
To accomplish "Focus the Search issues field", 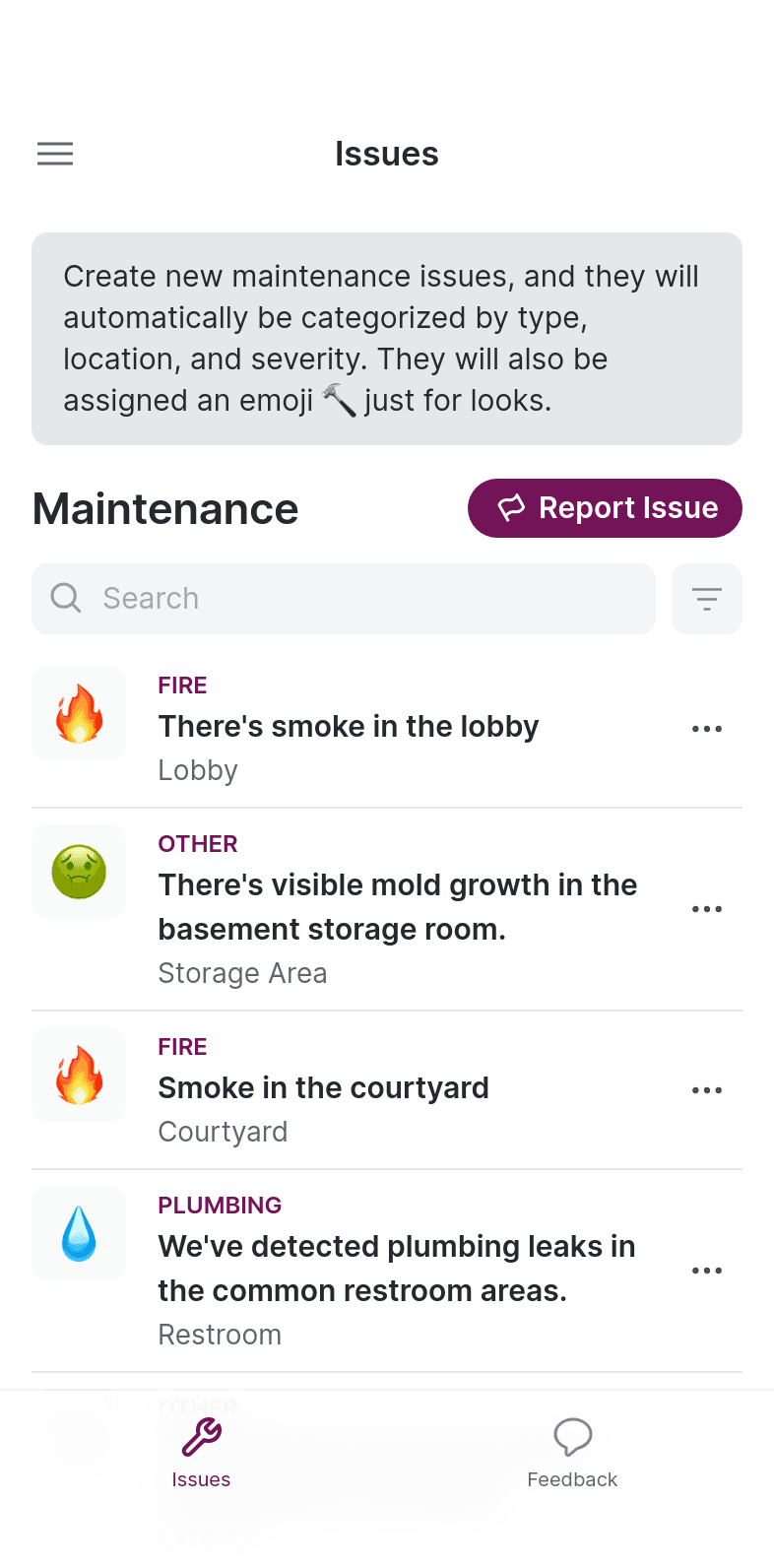I will pyautogui.click(x=344, y=599).
